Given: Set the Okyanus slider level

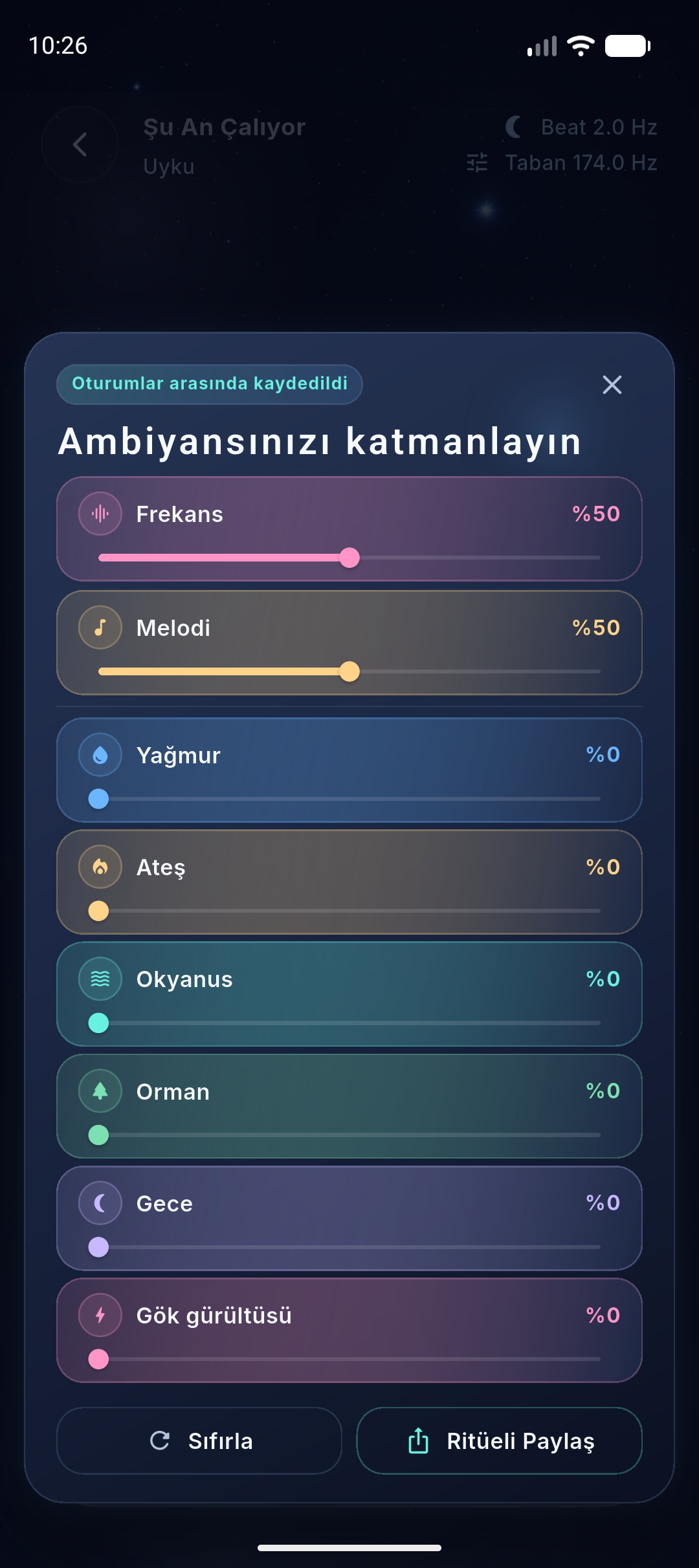Looking at the screenshot, I should [x=349, y=1023].
